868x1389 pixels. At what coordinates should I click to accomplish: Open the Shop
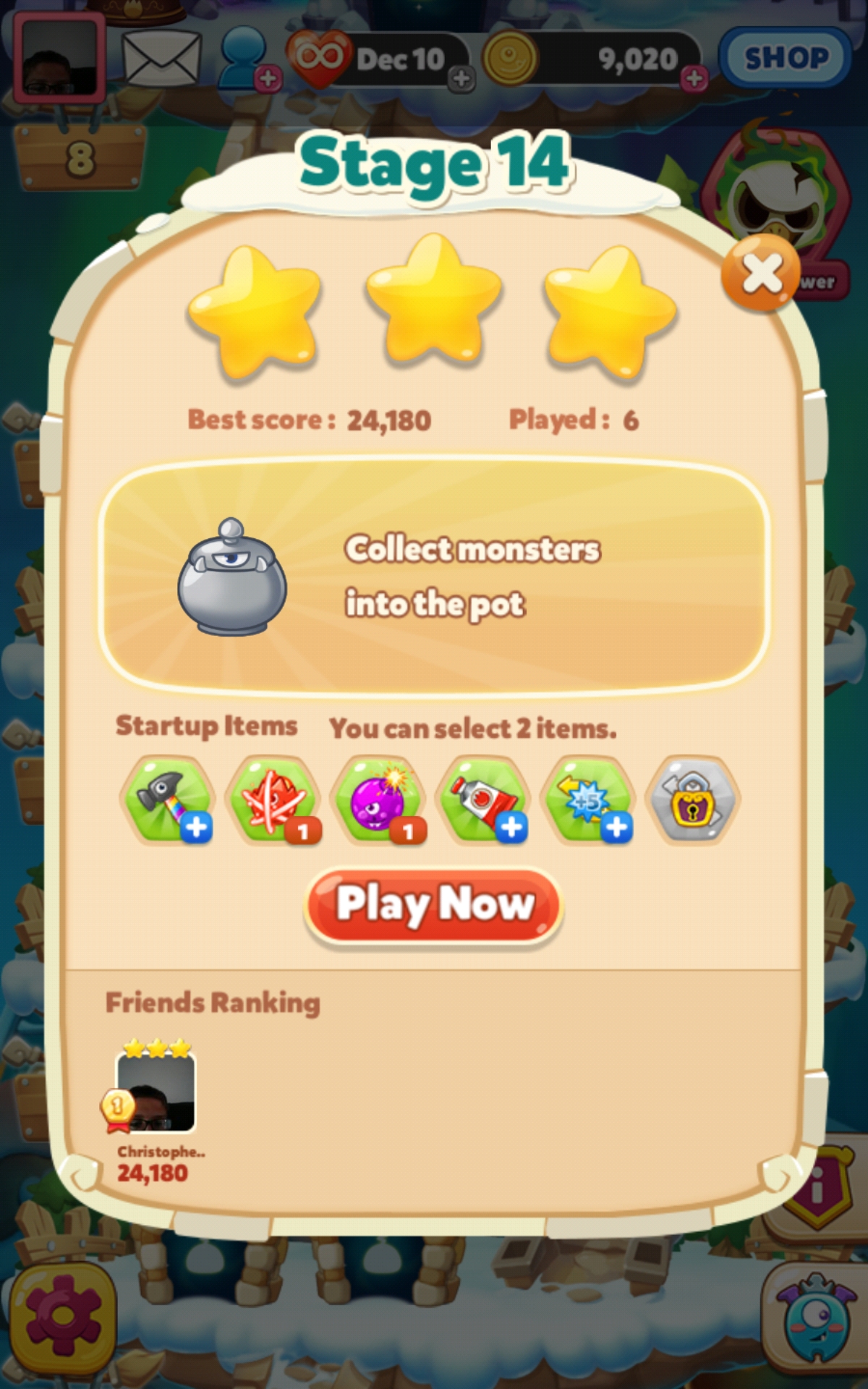786,58
